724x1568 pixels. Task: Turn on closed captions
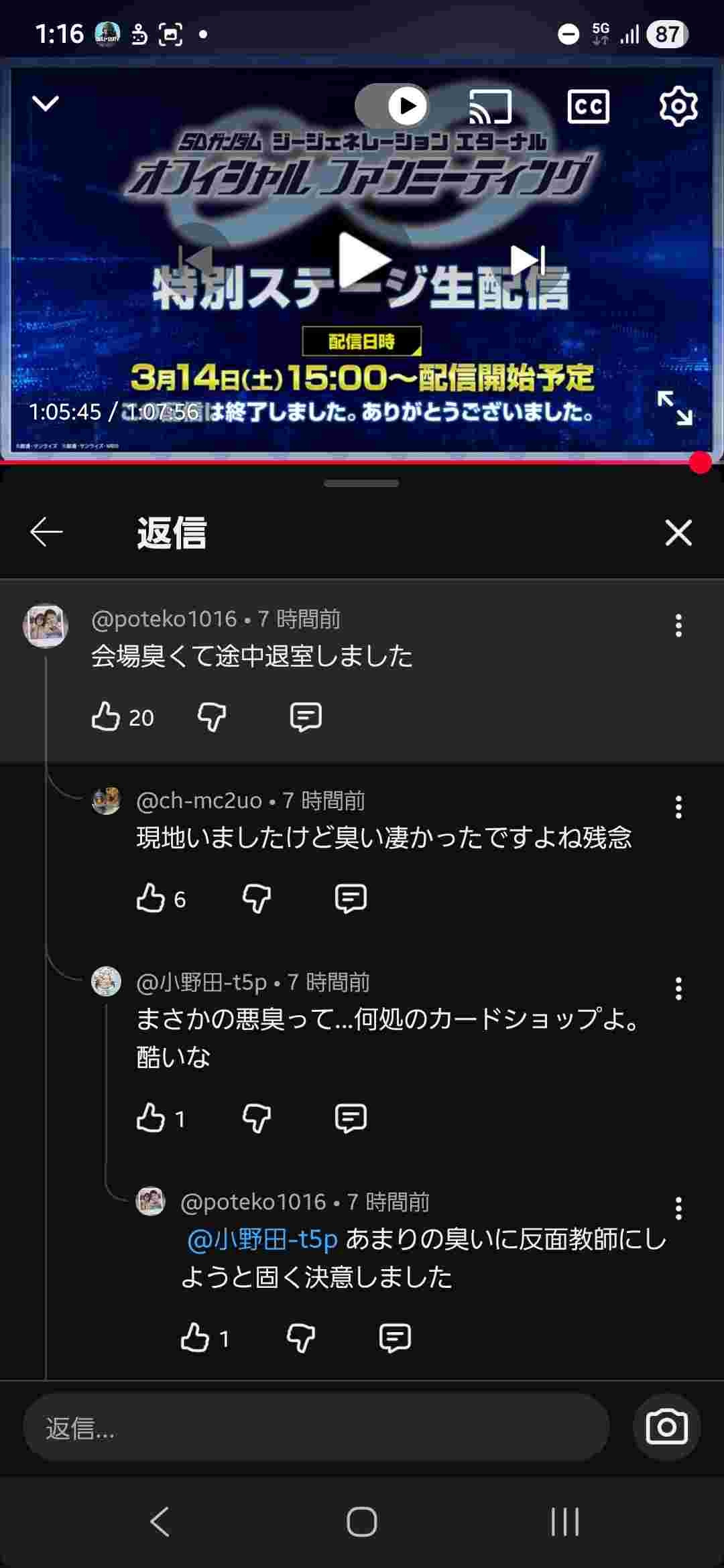pos(588,107)
